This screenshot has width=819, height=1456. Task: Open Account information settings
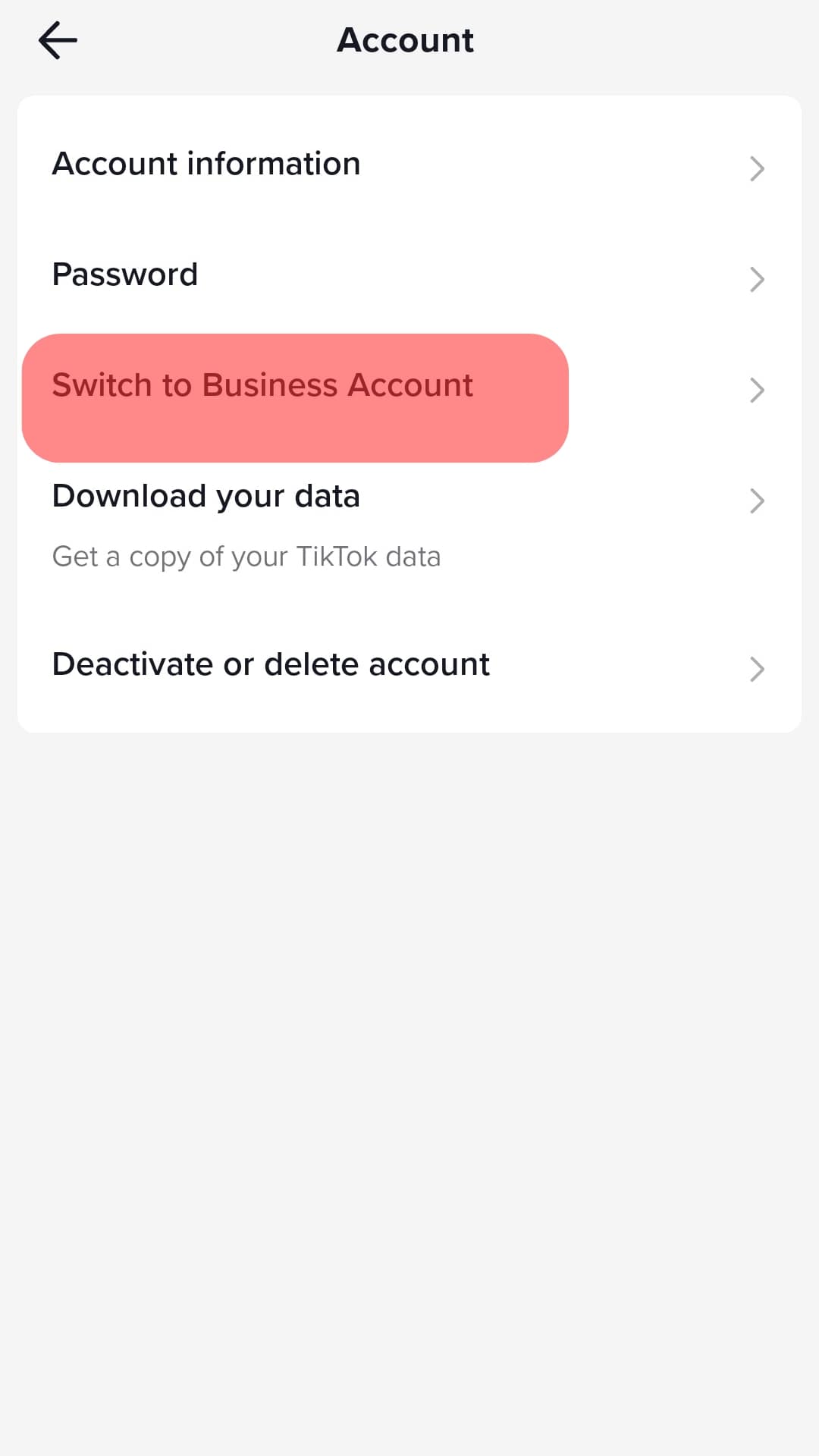point(206,163)
